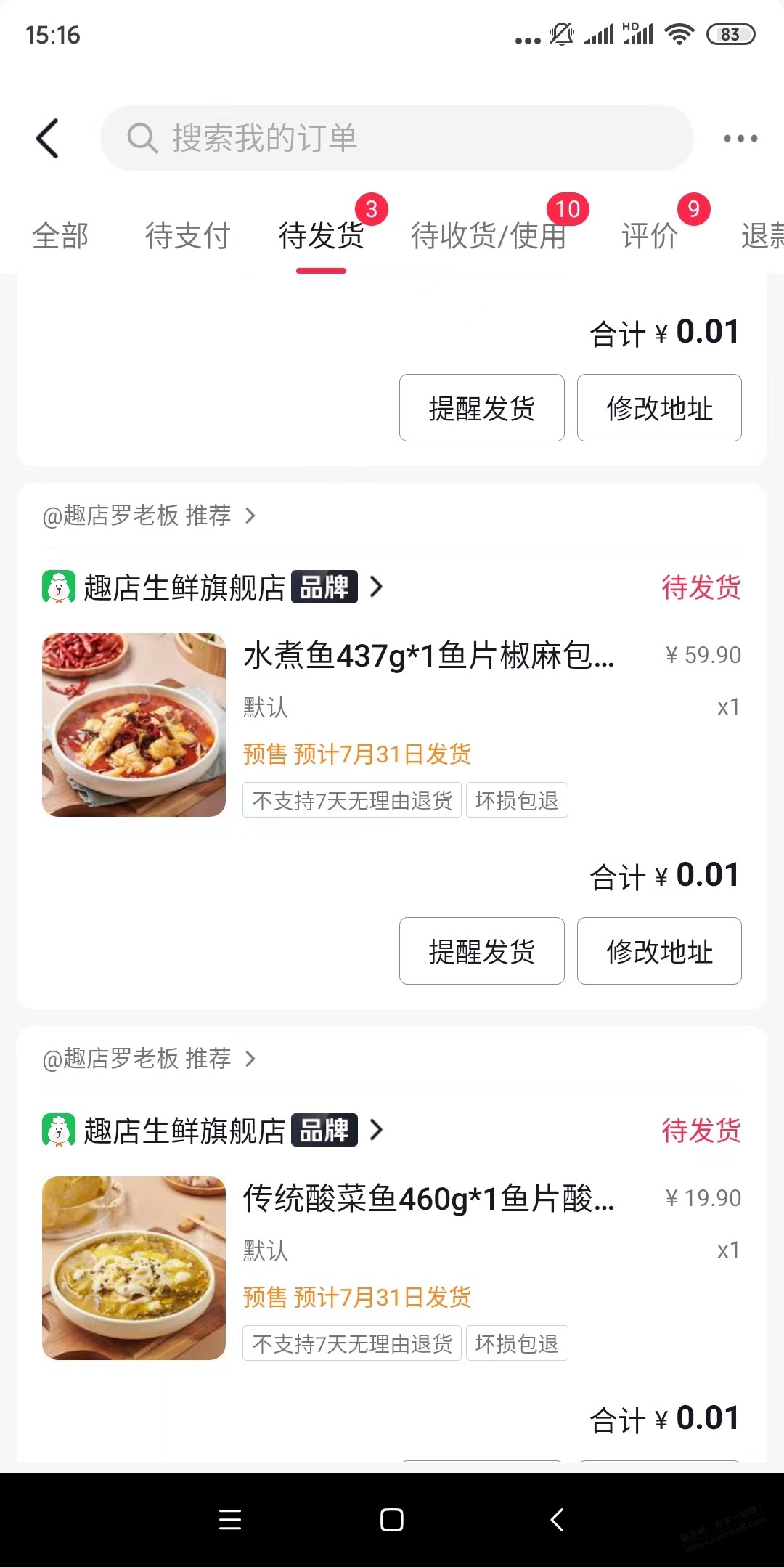Switch to the 全部 tab
The image size is (784, 1567).
(60, 236)
